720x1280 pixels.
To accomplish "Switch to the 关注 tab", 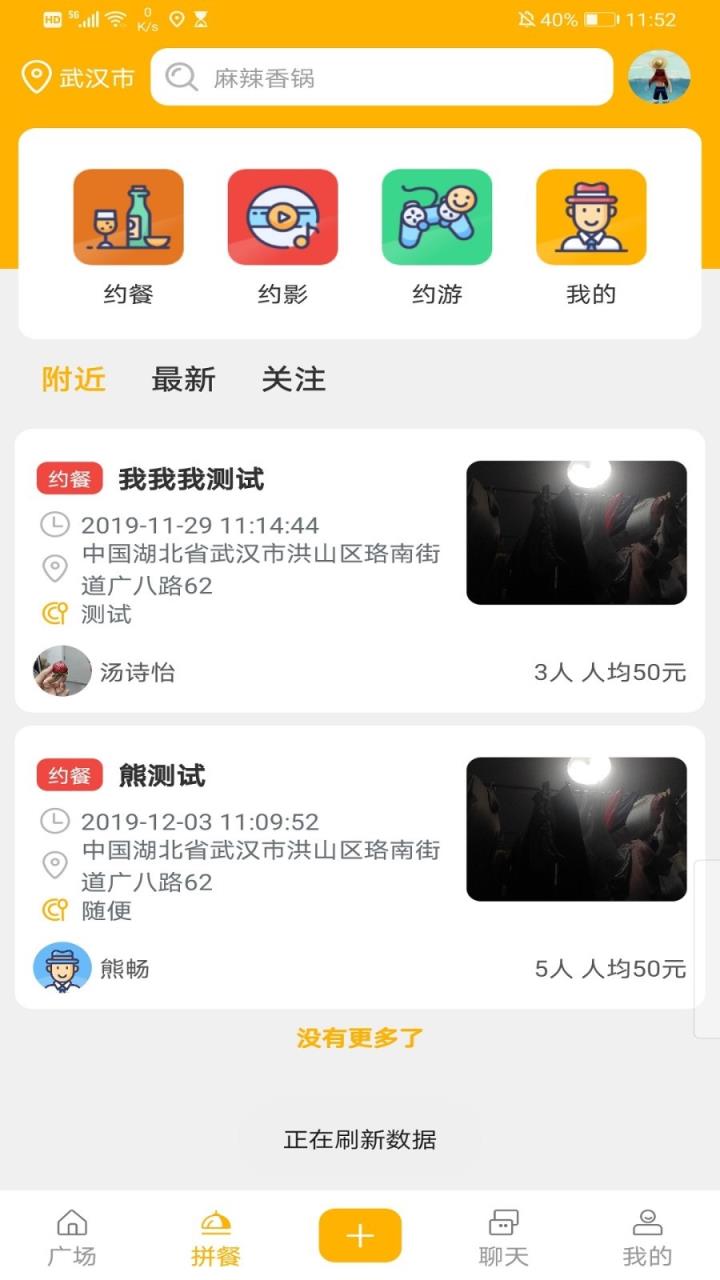I will pyautogui.click(x=294, y=380).
